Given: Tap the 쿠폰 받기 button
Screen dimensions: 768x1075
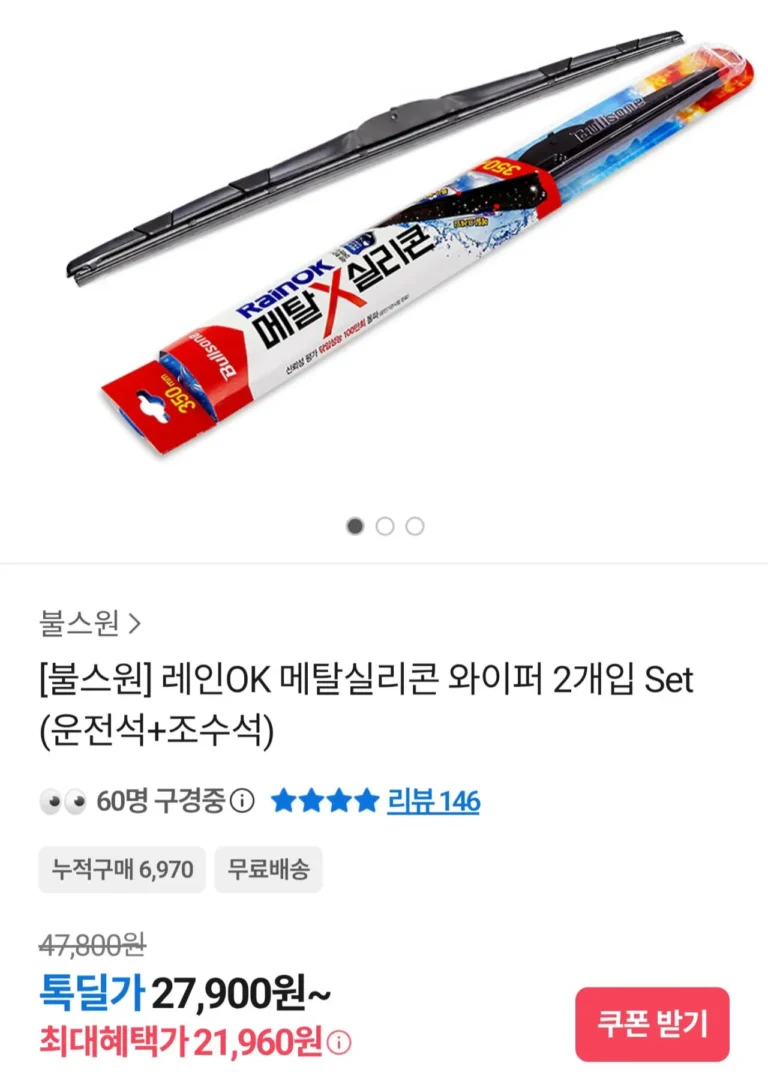Looking at the screenshot, I should (652, 1023).
